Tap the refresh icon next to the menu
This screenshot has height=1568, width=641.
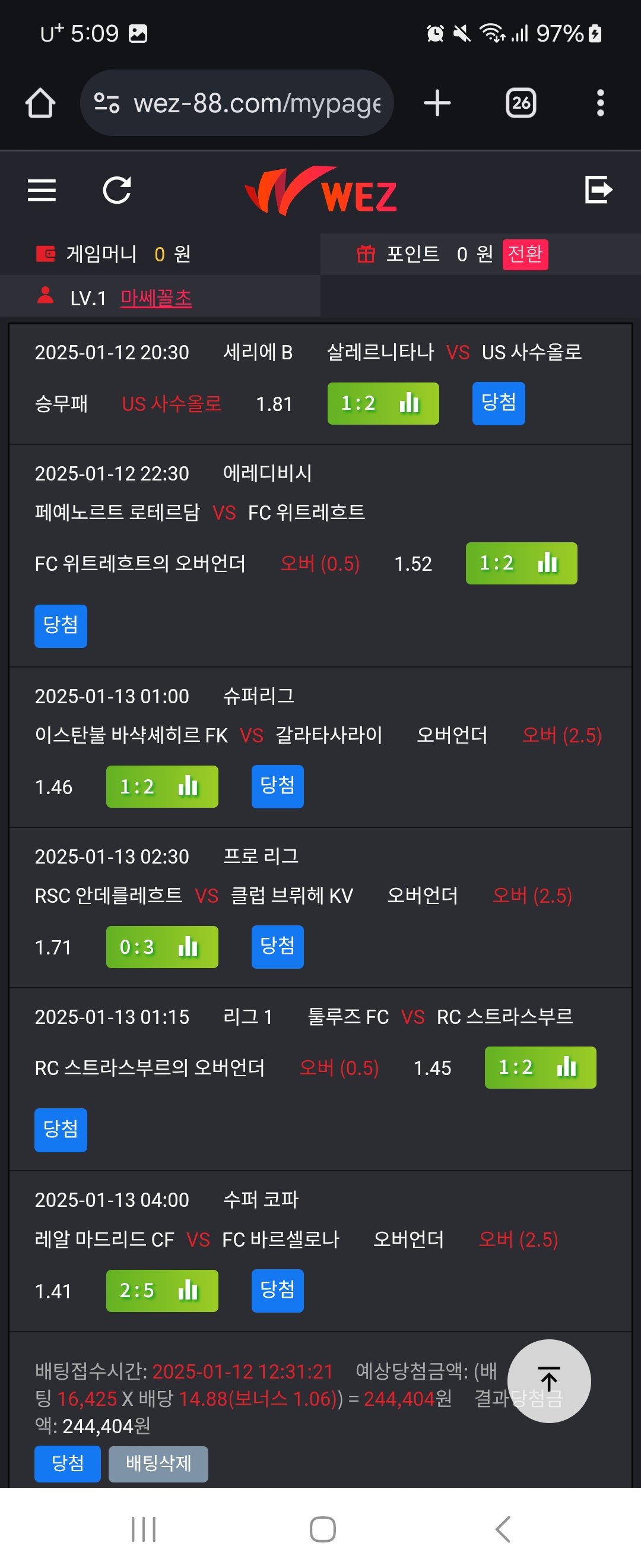[117, 190]
